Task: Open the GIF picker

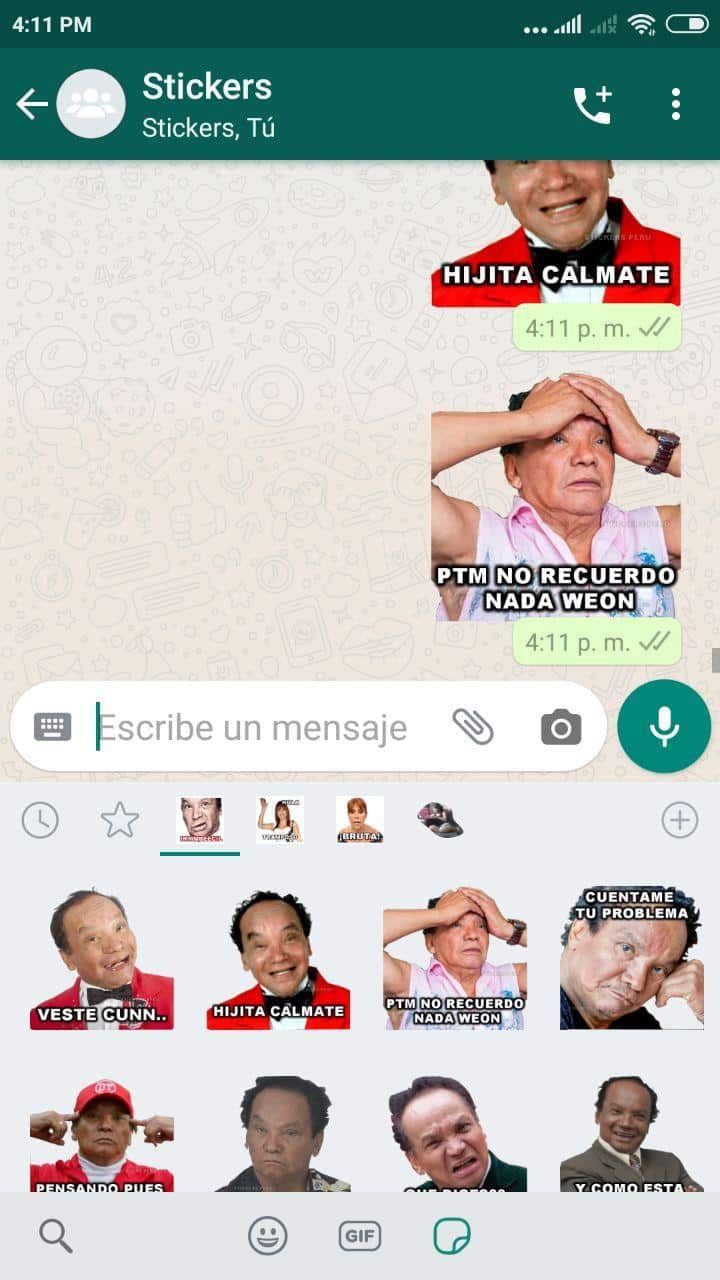Action: pos(360,1235)
